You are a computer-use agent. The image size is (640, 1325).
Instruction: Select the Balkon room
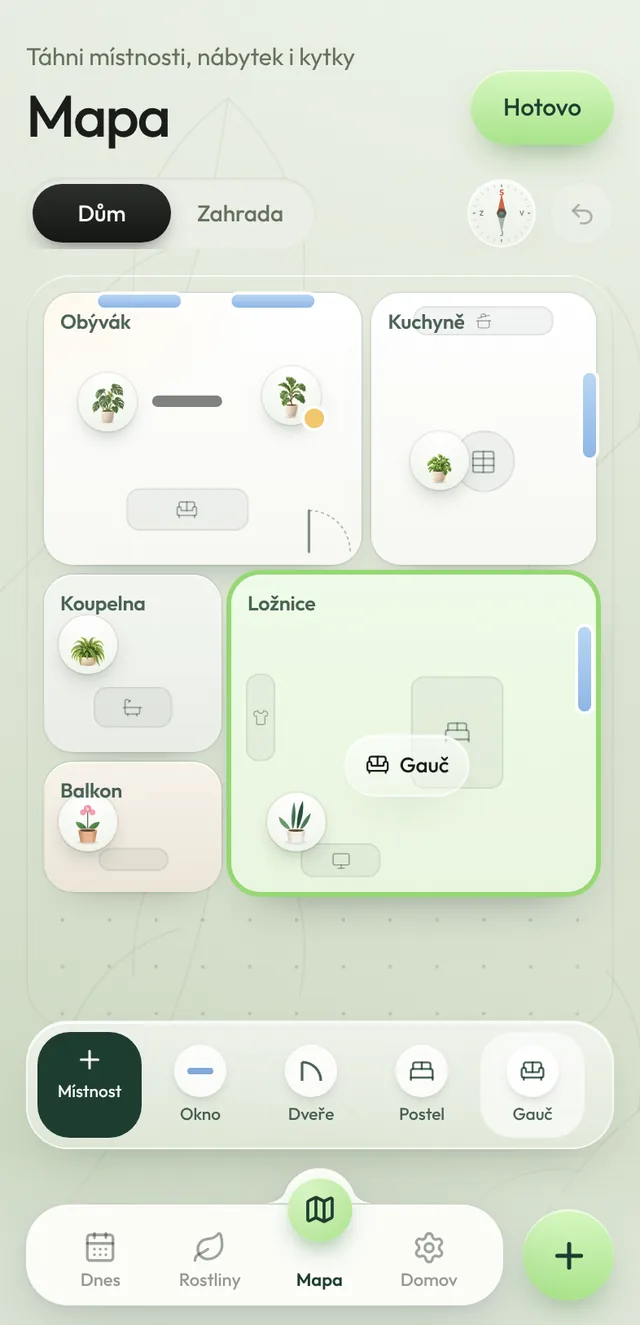click(x=132, y=827)
